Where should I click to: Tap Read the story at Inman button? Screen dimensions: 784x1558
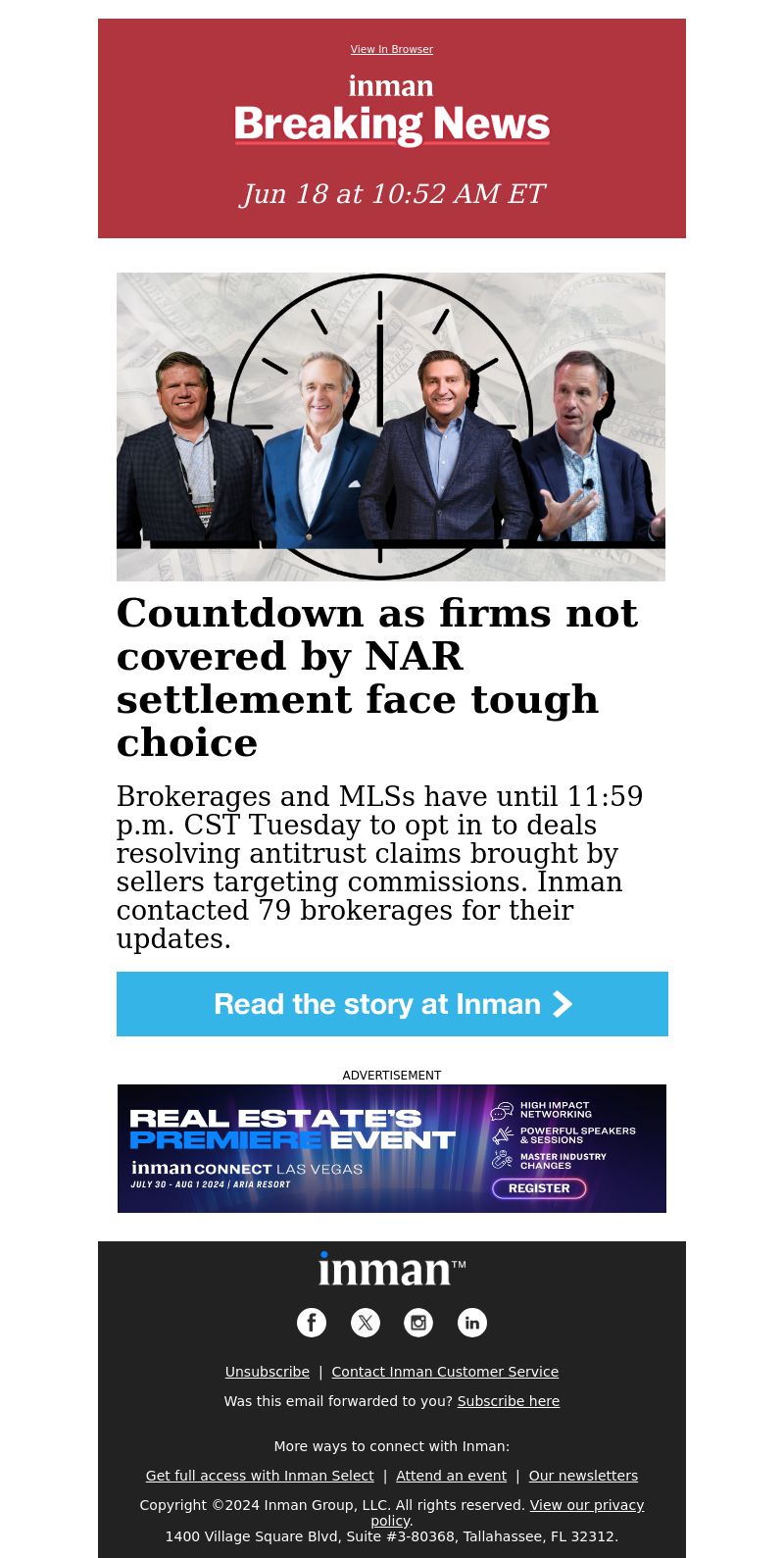[392, 1004]
